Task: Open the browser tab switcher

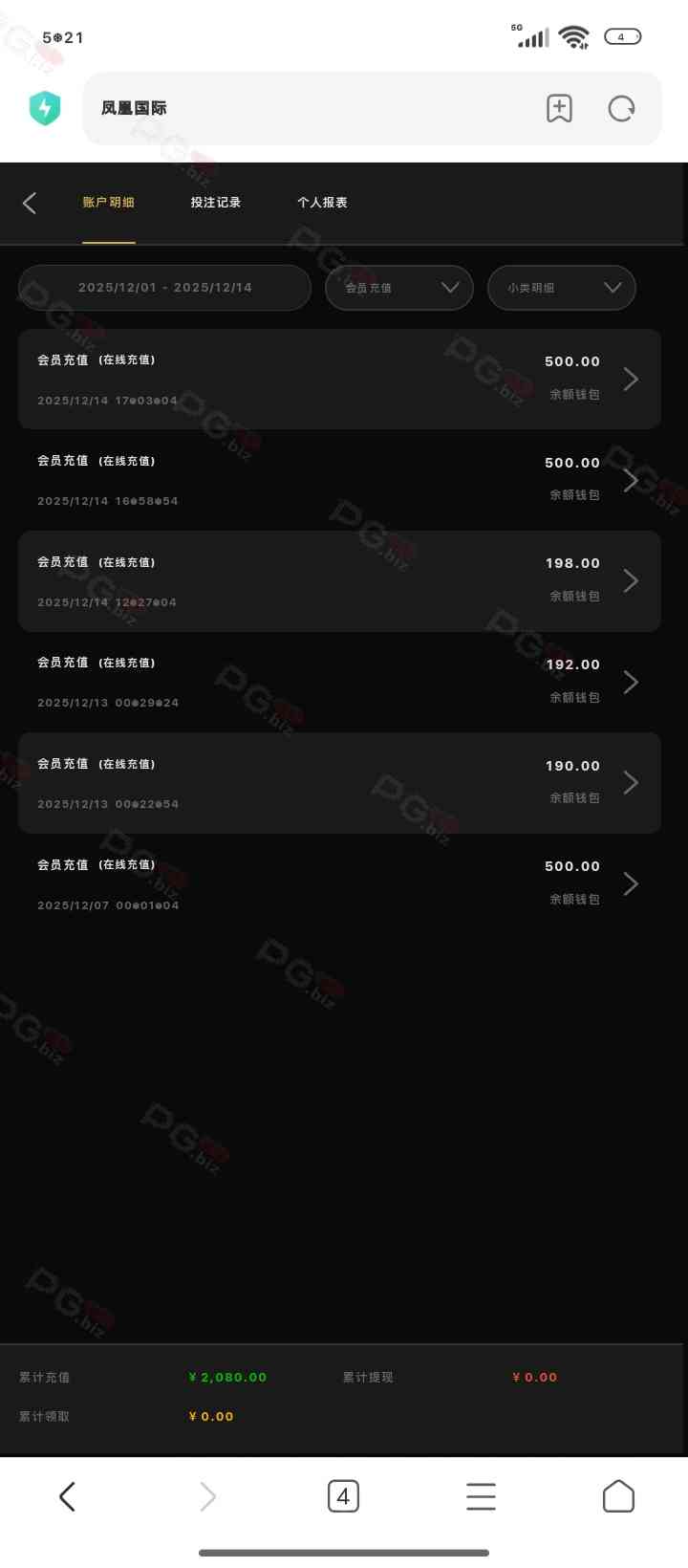Action: pyautogui.click(x=343, y=1495)
